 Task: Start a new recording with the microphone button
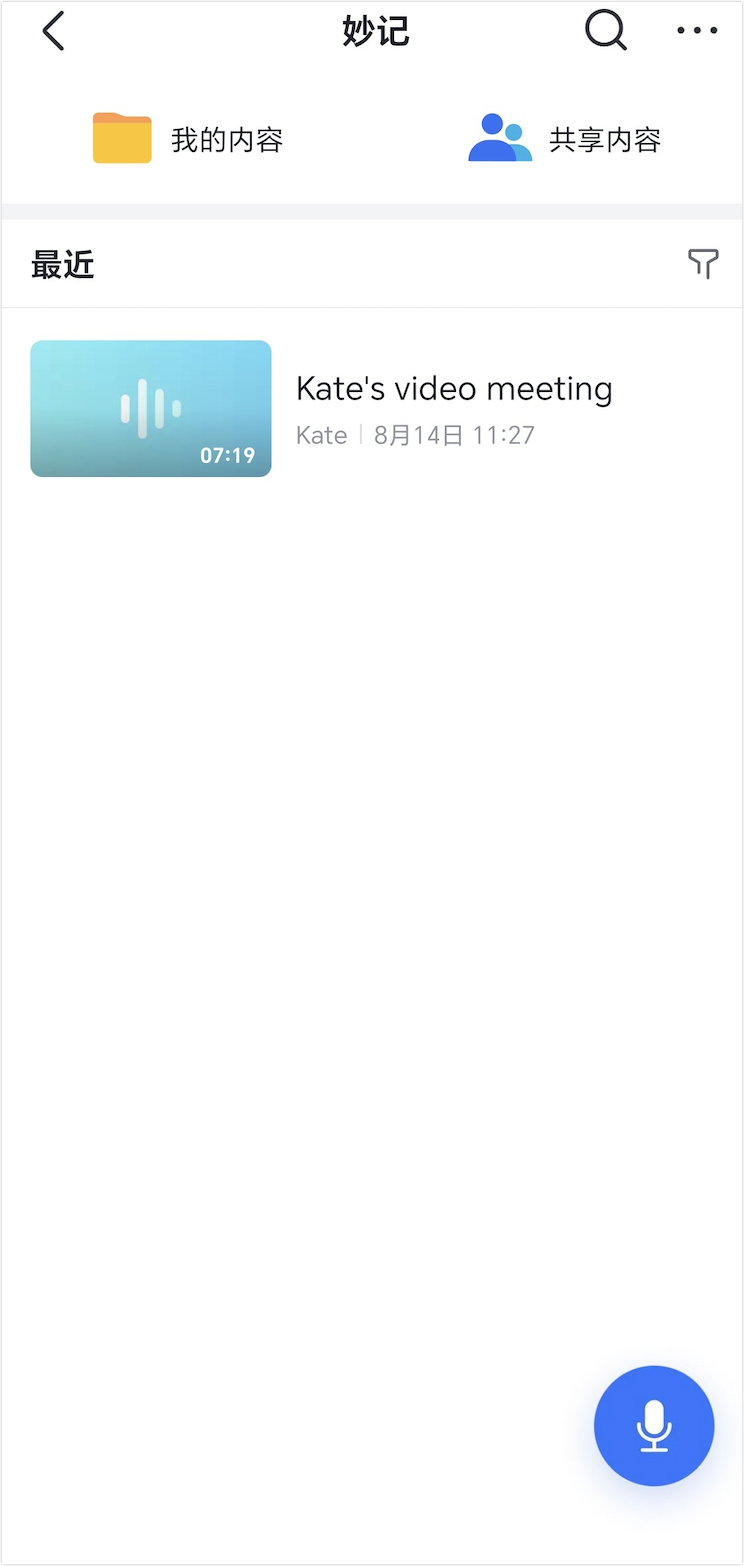point(653,1425)
